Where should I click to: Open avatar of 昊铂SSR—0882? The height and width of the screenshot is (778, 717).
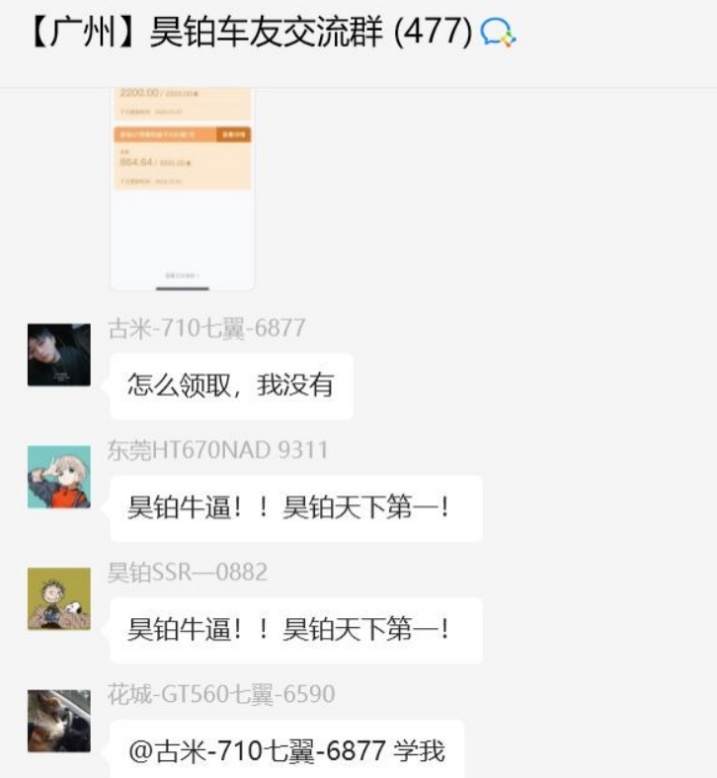point(59,599)
